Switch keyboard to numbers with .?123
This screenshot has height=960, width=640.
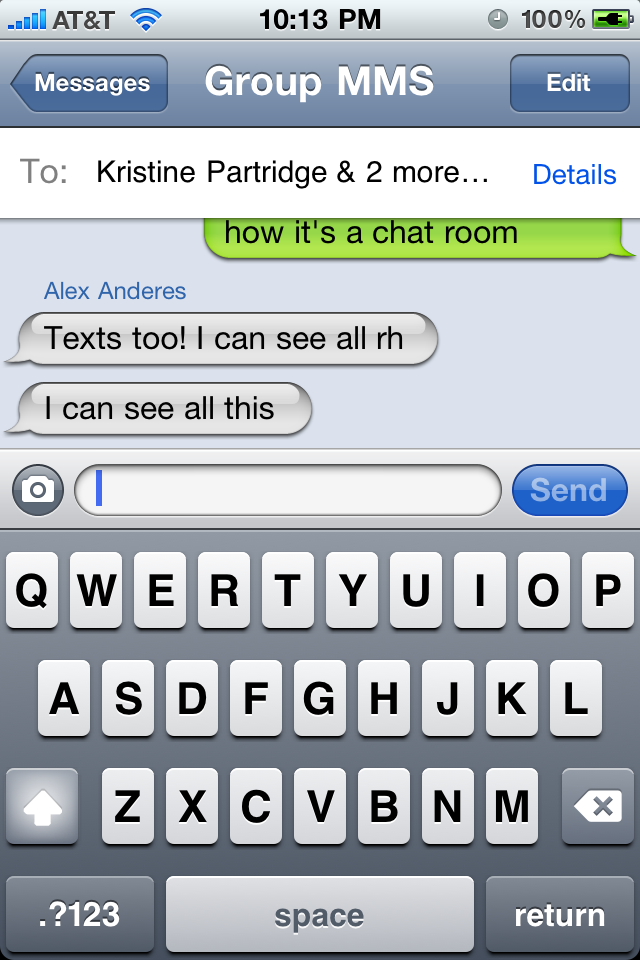pos(80,914)
